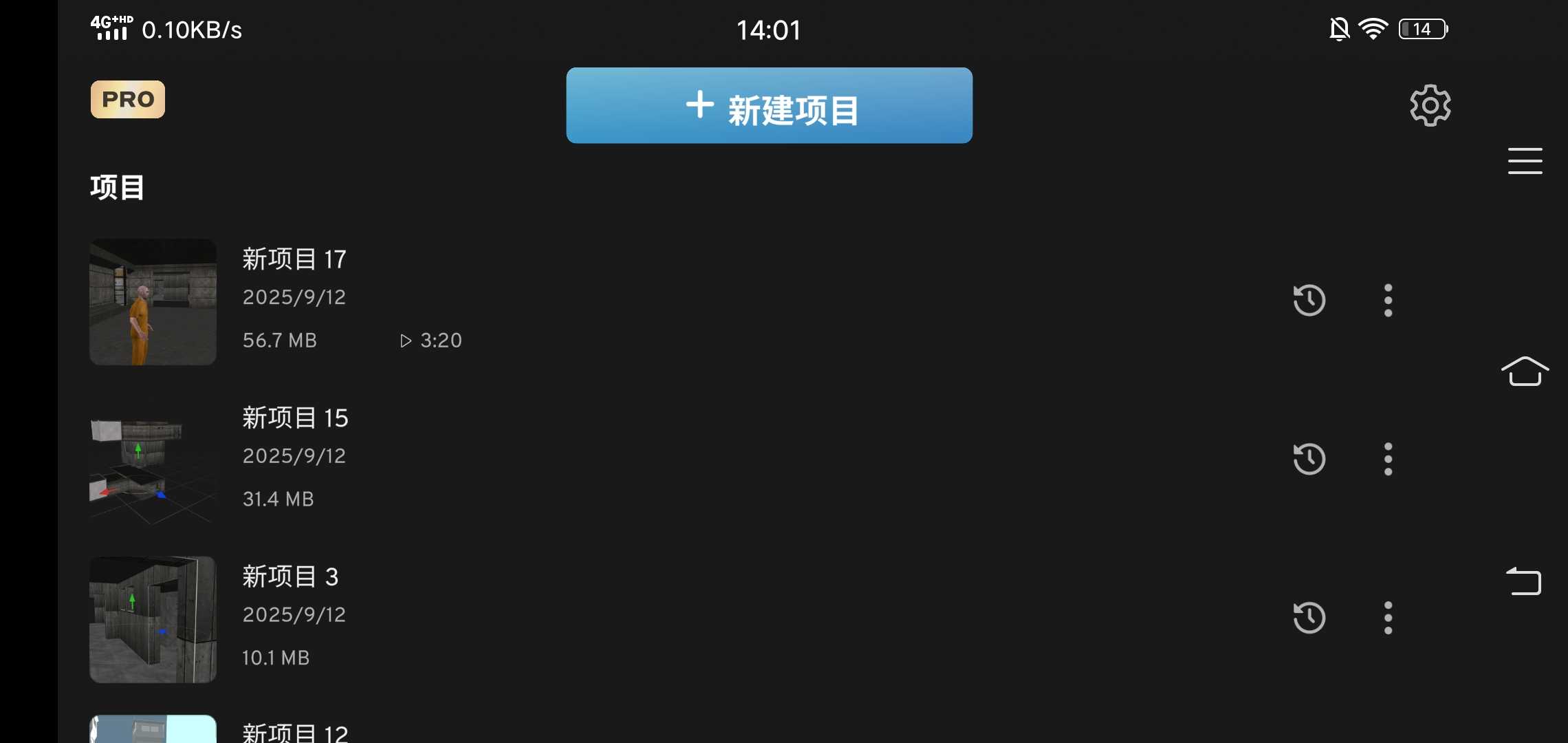Open more options for 新项目 15

pyautogui.click(x=1388, y=460)
